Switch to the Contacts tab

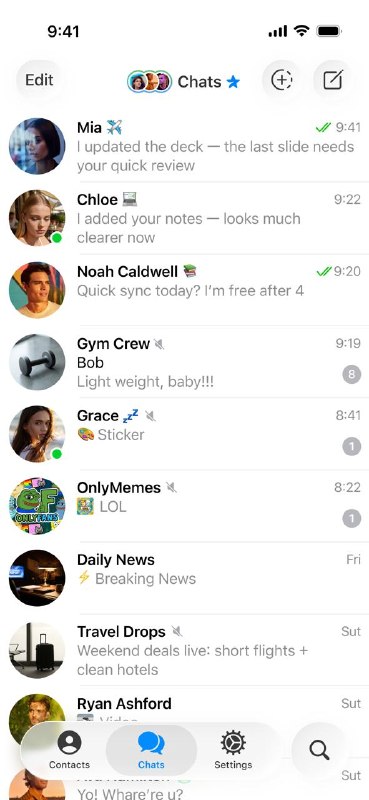pyautogui.click(x=69, y=749)
